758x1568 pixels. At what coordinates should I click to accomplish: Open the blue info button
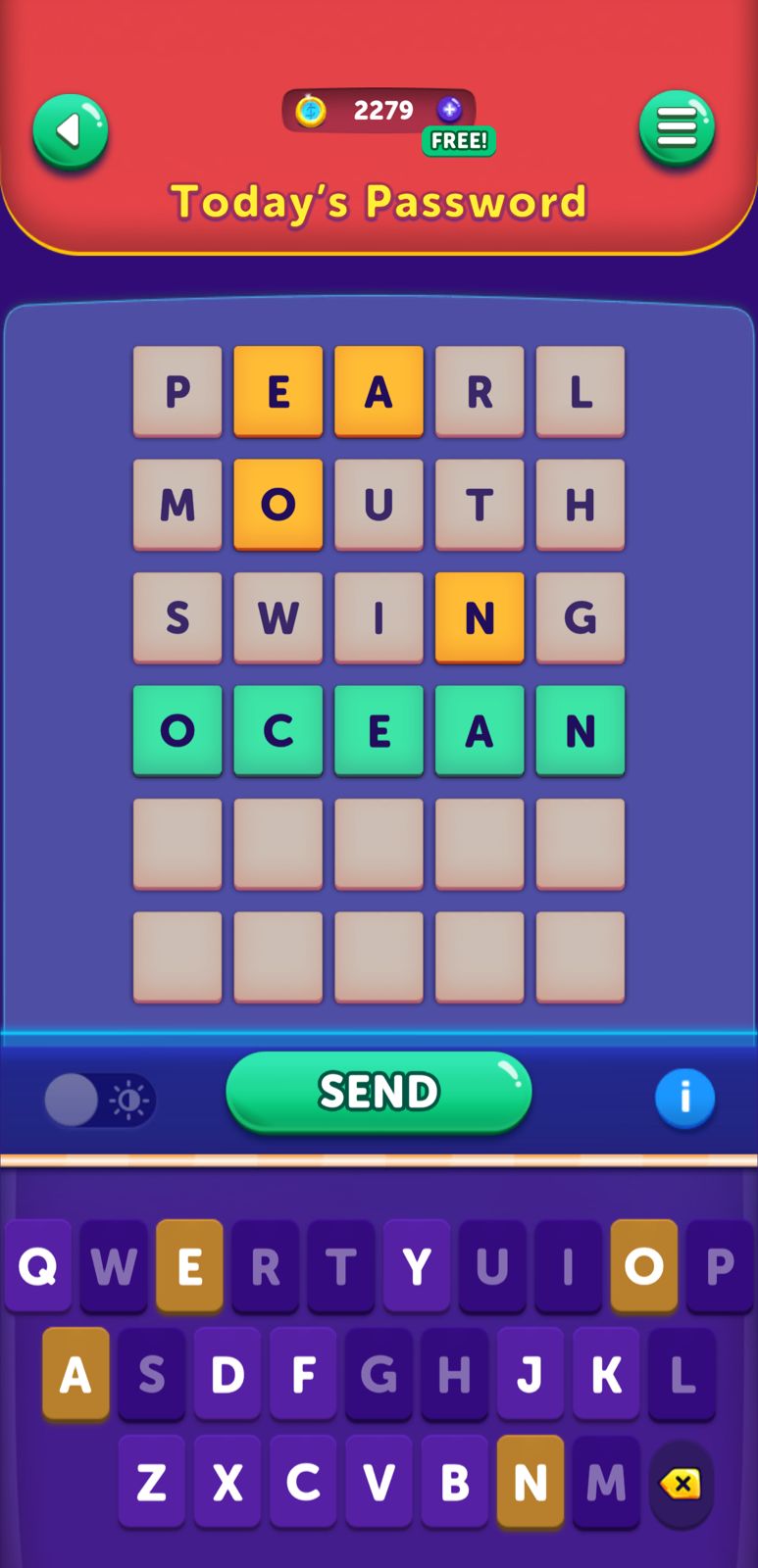tap(684, 1098)
